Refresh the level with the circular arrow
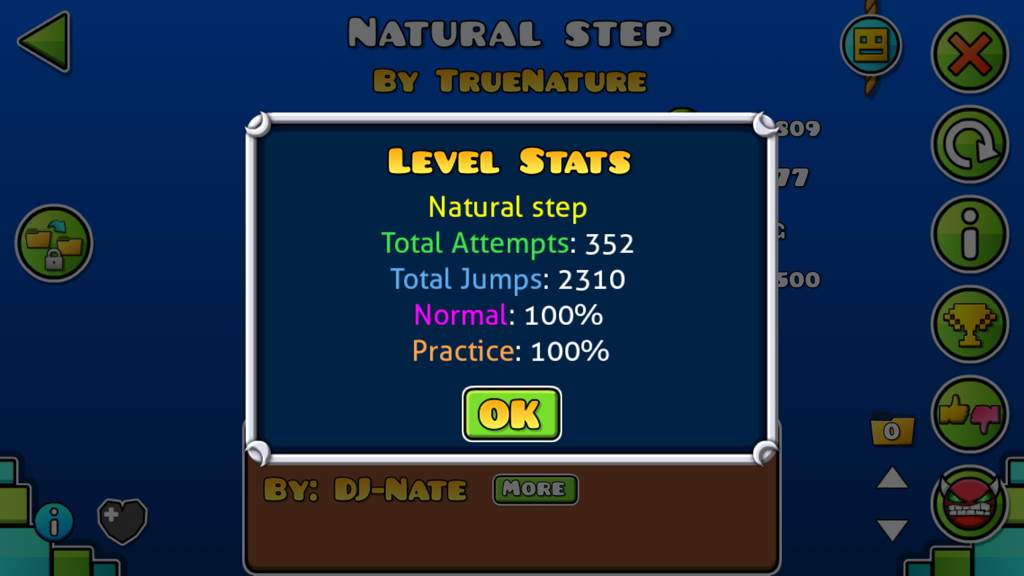Image resolution: width=1024 pixels, height=576 pixels. pyautogui.click(x=969, y=145)
